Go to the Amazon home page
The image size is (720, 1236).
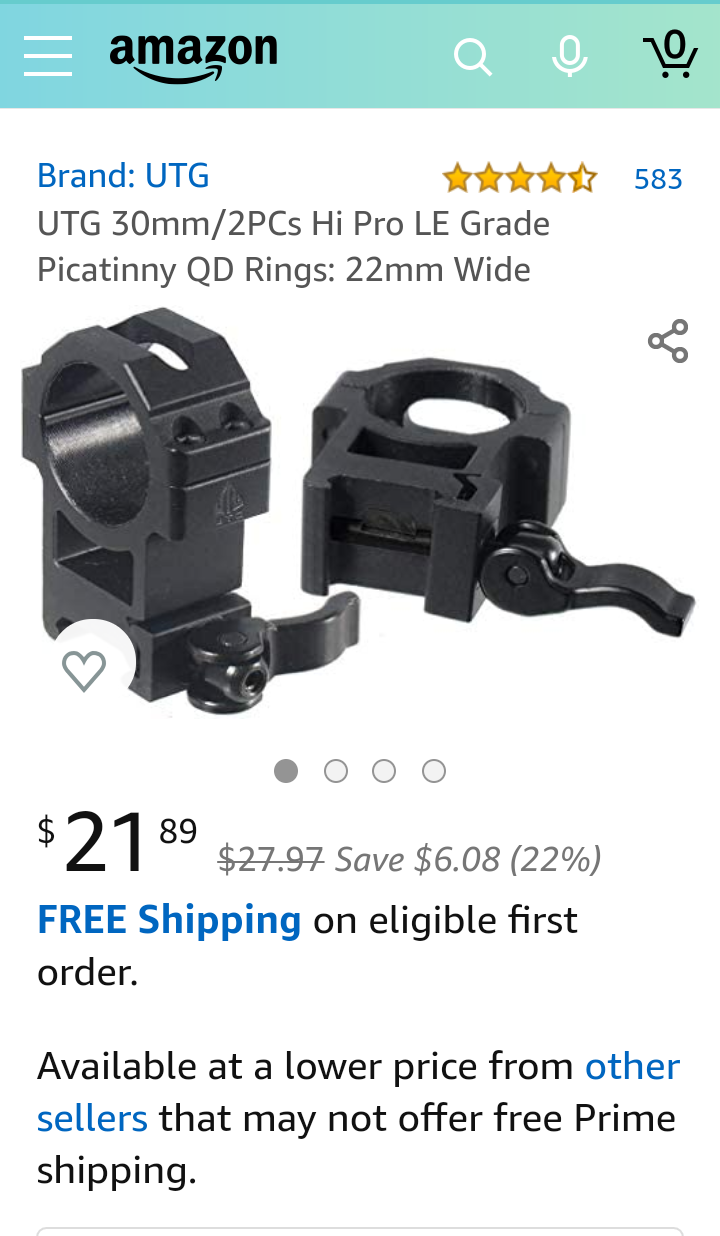point(193,55)
